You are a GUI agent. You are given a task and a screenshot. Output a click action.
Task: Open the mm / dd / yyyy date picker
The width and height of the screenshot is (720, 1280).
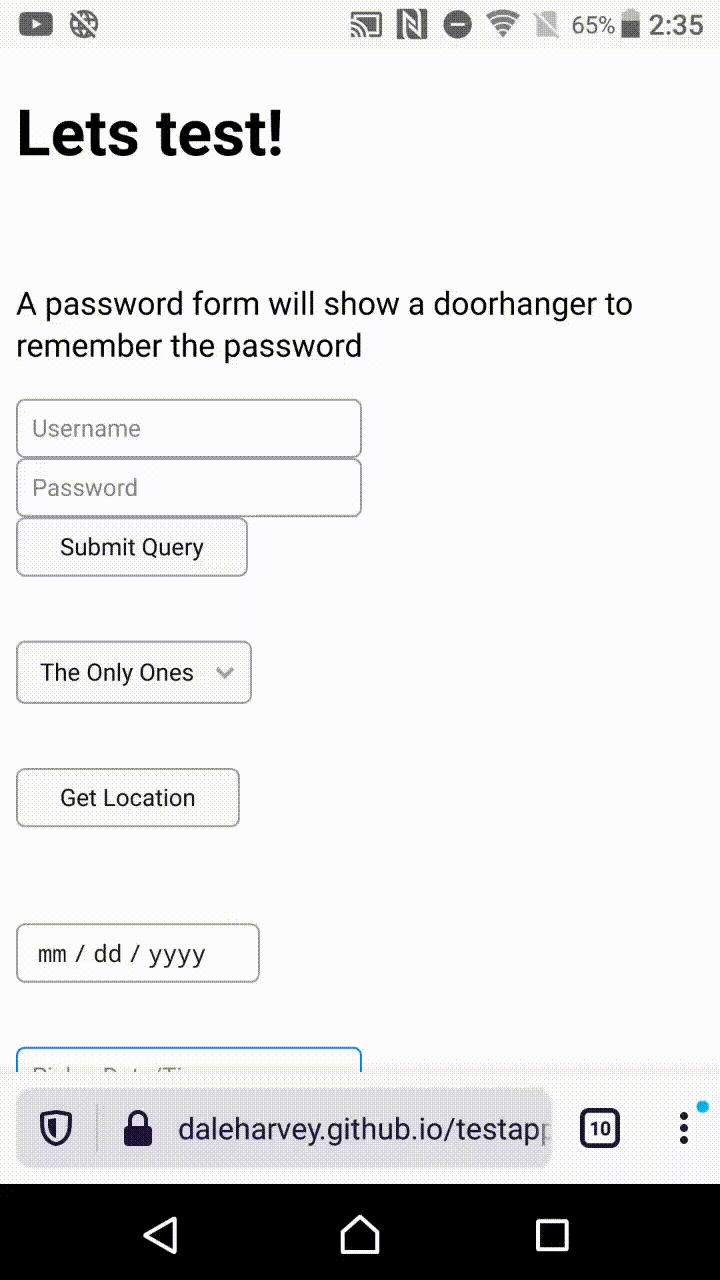click(x=138, y=953)
